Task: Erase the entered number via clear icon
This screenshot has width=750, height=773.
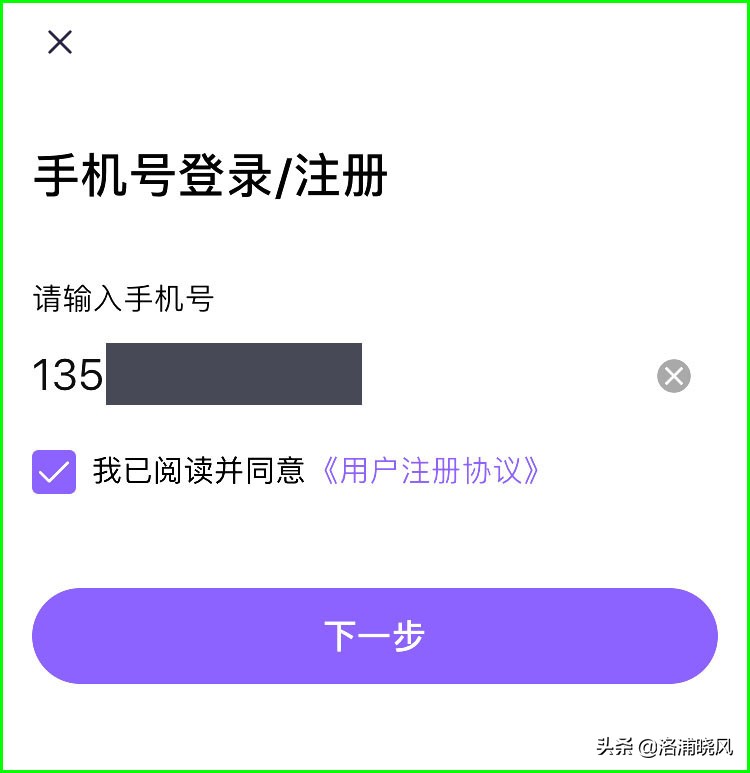Action: point(674,376)
